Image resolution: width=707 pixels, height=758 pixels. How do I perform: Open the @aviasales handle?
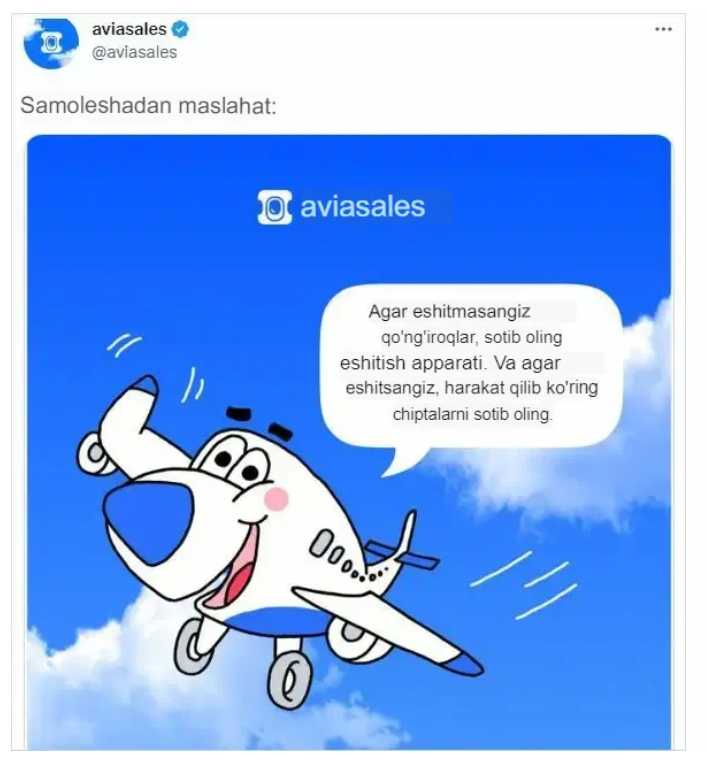(x=134, y=53)
